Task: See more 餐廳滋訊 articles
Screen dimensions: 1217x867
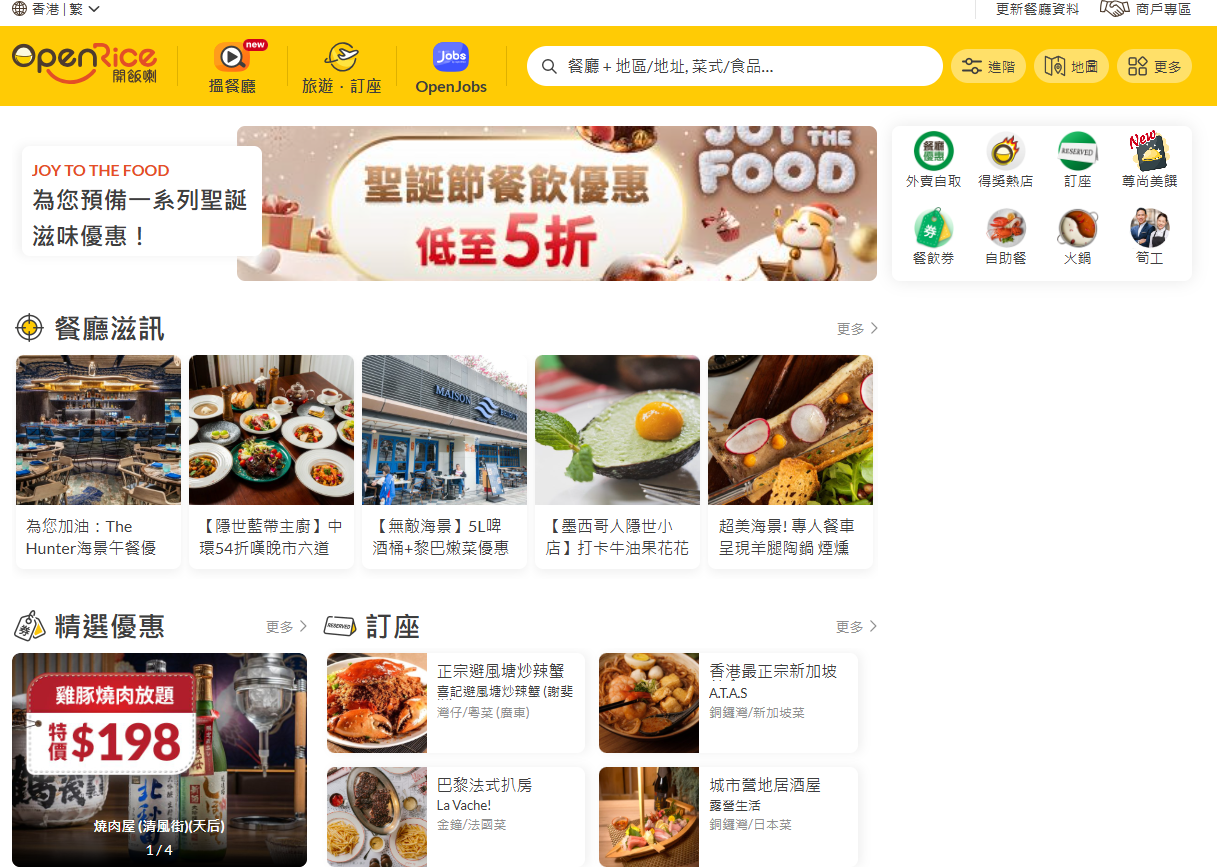Action: point(857,328)
